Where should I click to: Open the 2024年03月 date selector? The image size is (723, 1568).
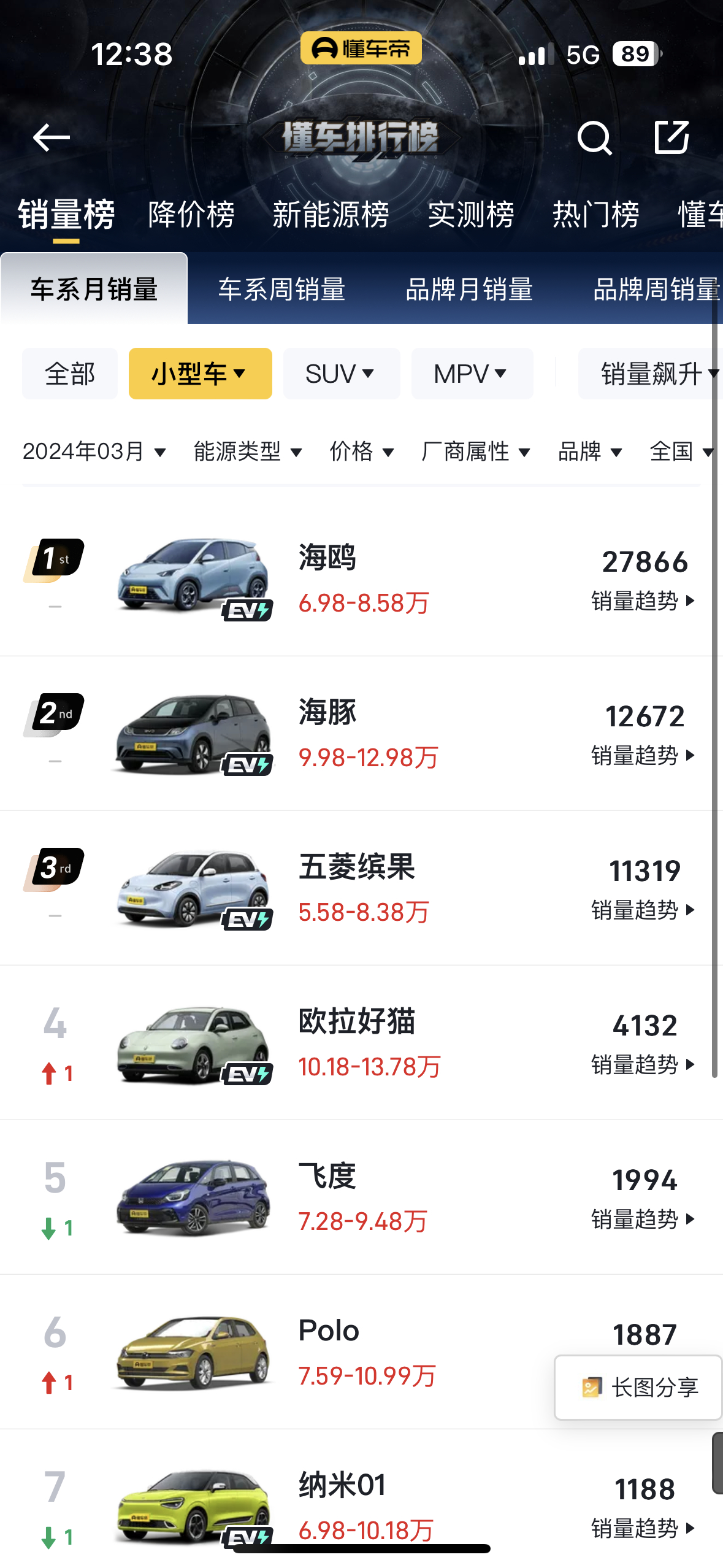pyautogui.click(x=93, y=452)
